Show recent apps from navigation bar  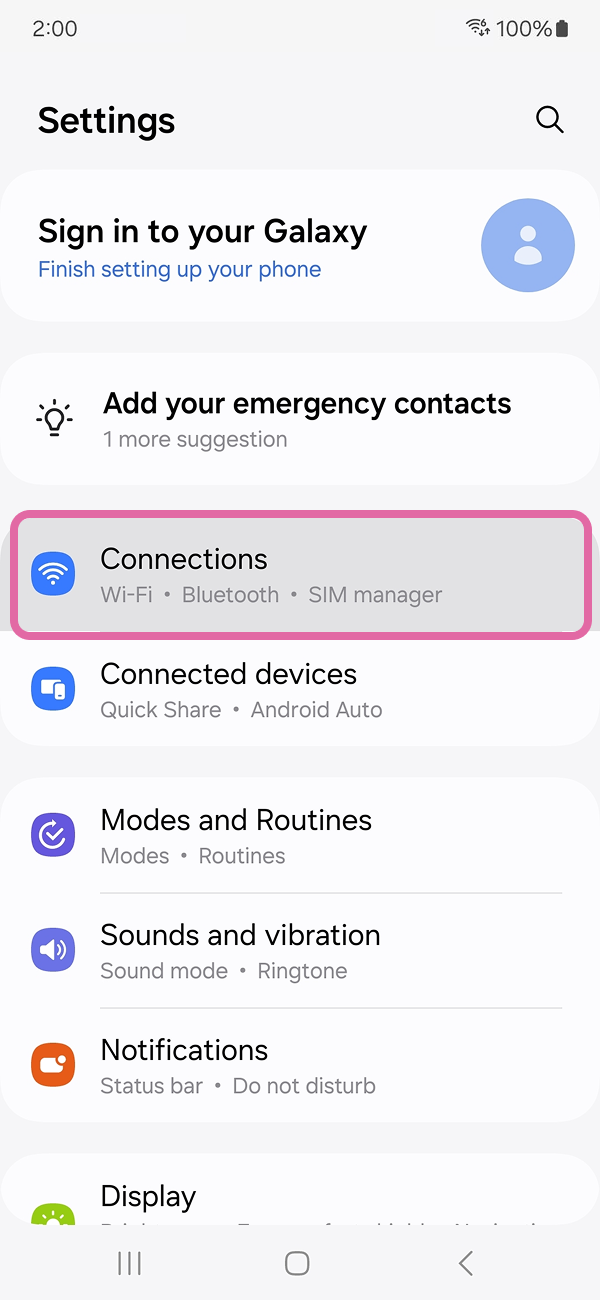coord(130,1263)
